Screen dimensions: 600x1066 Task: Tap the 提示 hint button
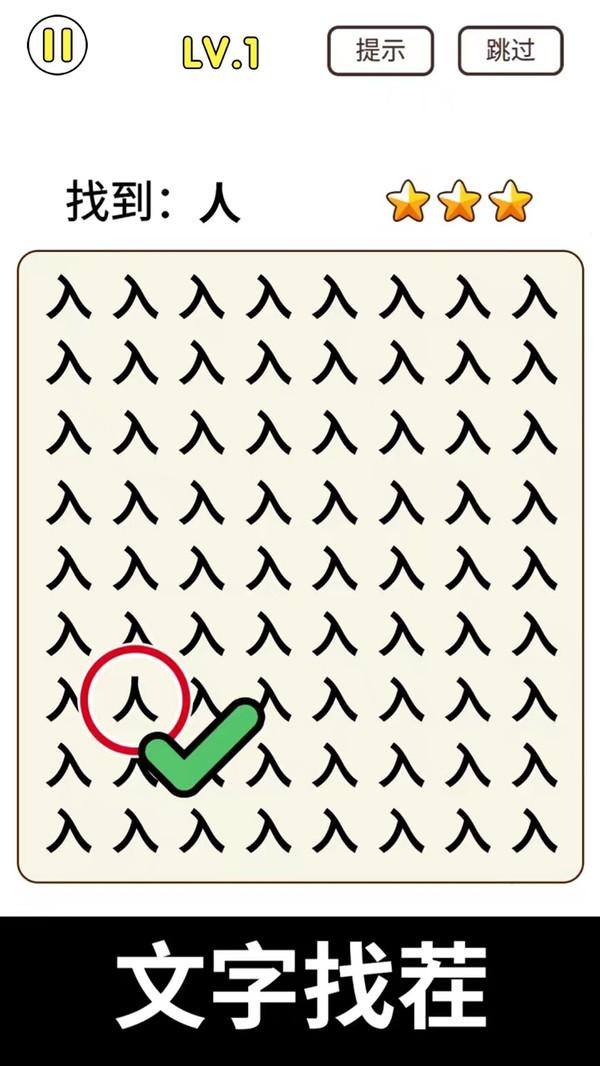coord(380,51)
